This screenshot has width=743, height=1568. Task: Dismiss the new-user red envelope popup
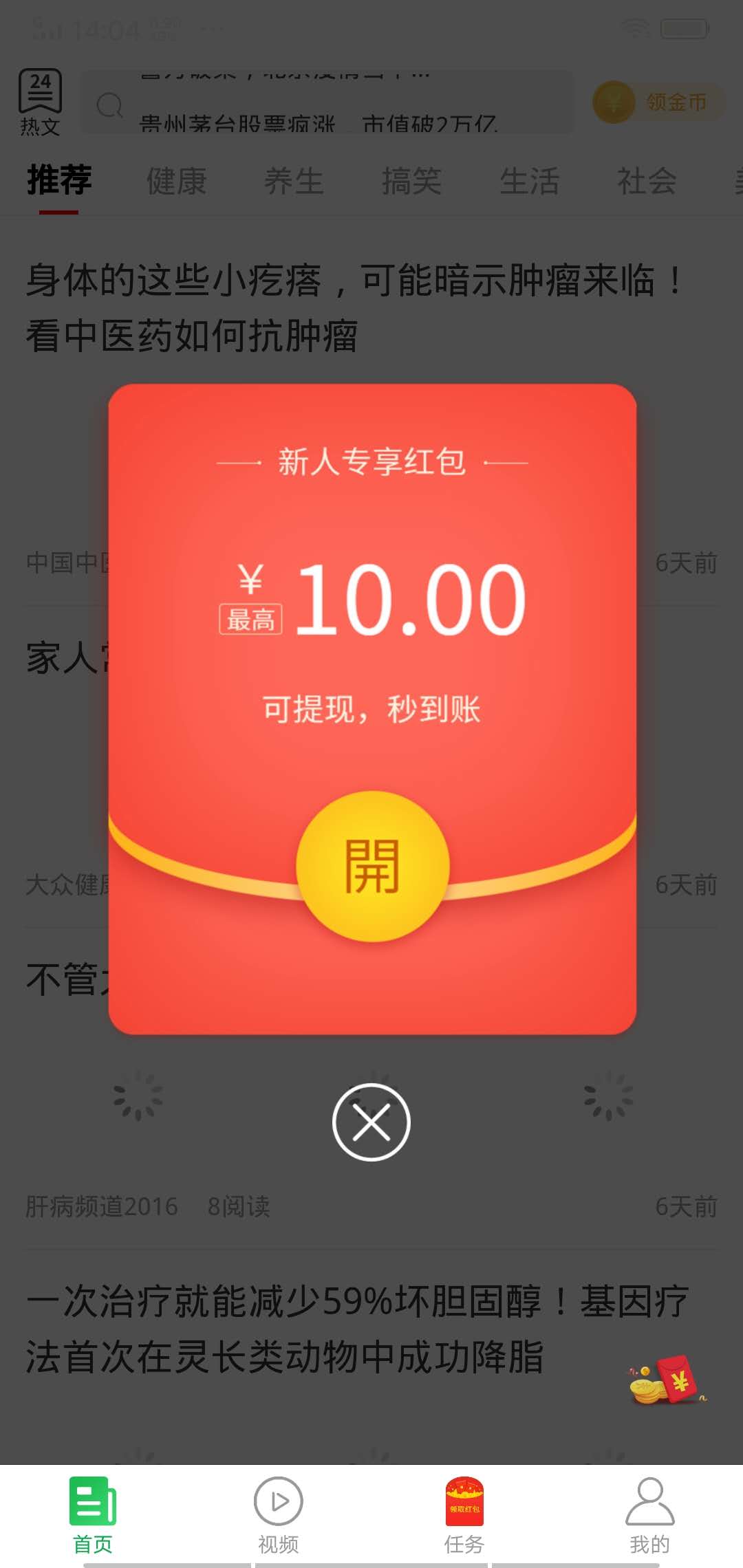click(371, 1120)
